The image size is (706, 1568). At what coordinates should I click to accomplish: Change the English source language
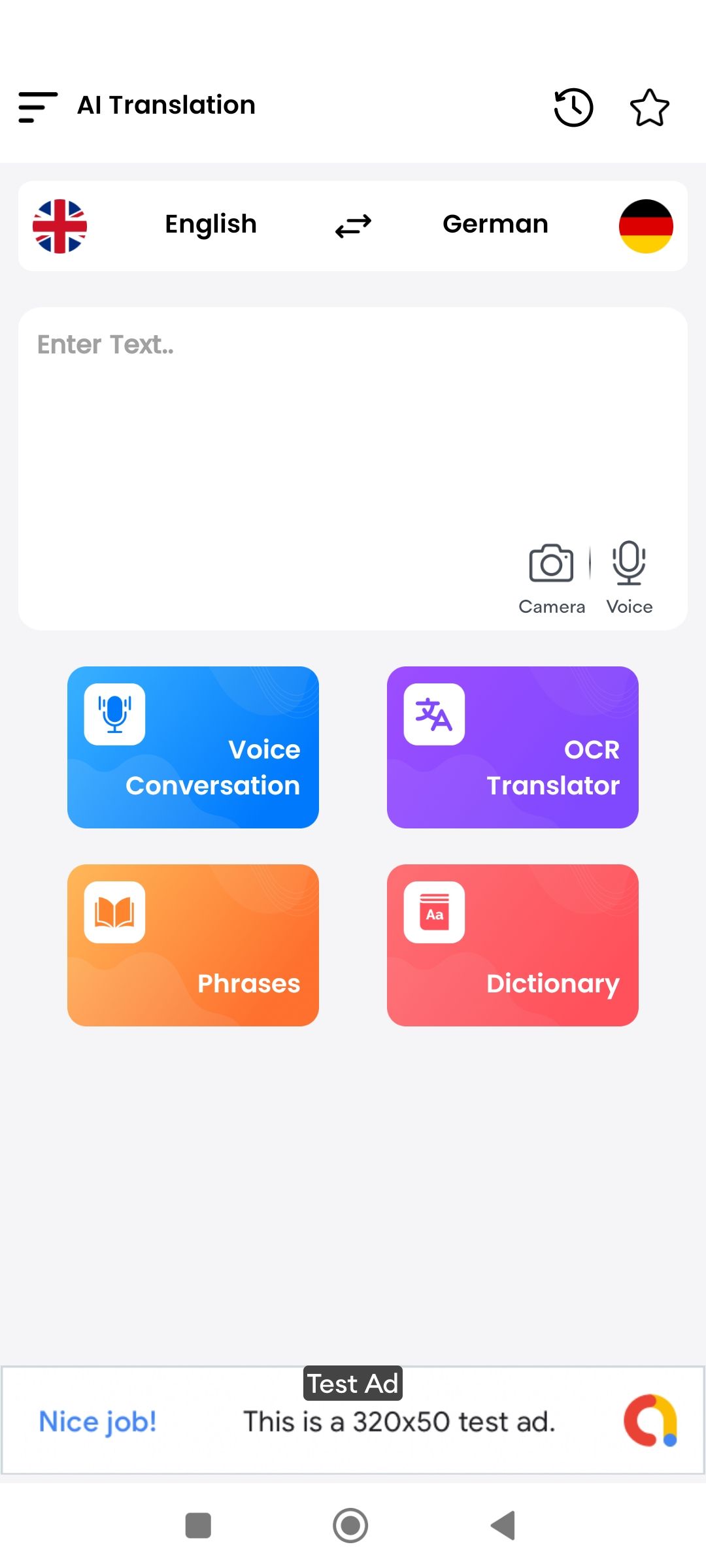pos(210,225)
